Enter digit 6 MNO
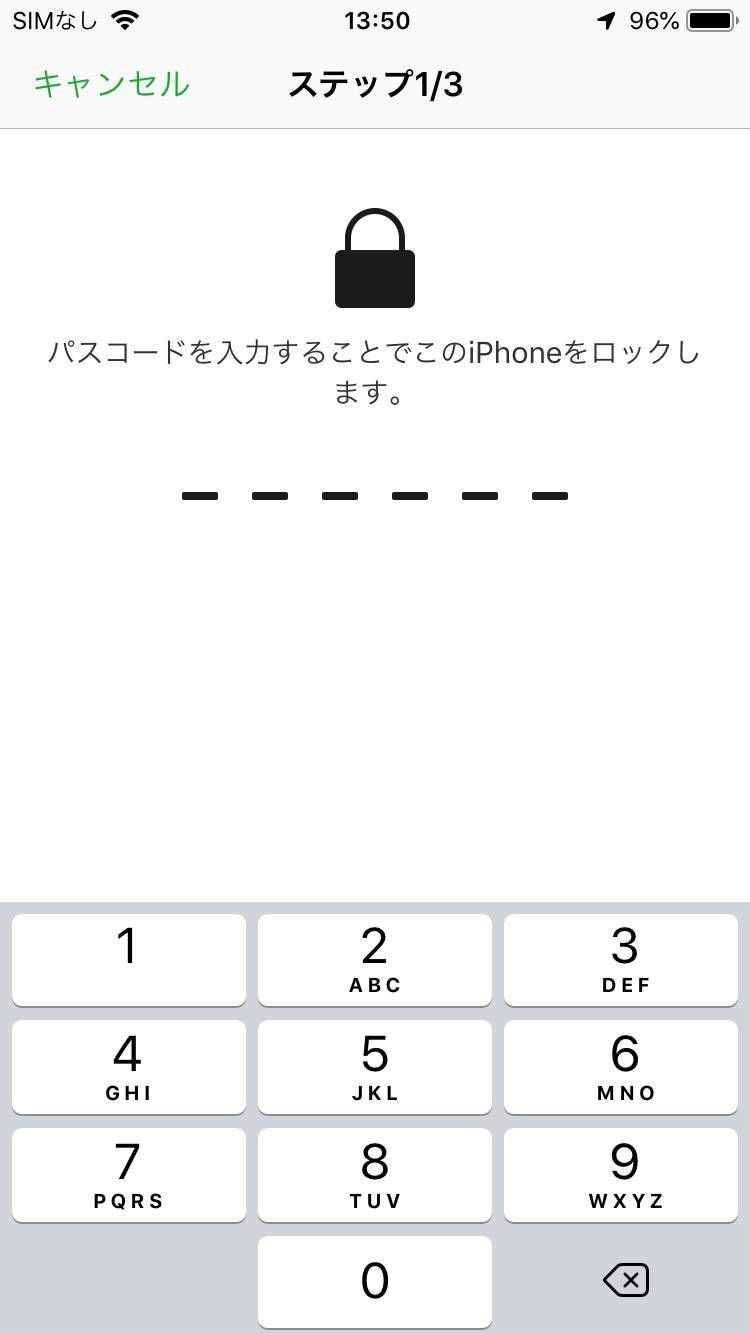The height and width of the screenshot is (1334, 750). click(x=621, y=1066)
